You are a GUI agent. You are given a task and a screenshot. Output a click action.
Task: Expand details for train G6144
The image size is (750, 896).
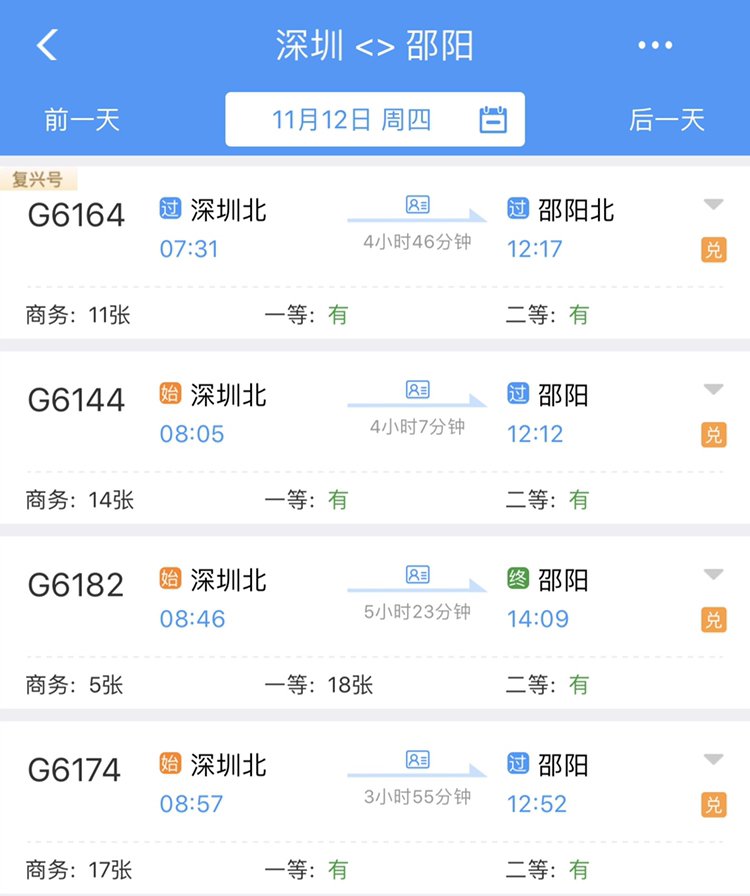(x=713, y=386)
